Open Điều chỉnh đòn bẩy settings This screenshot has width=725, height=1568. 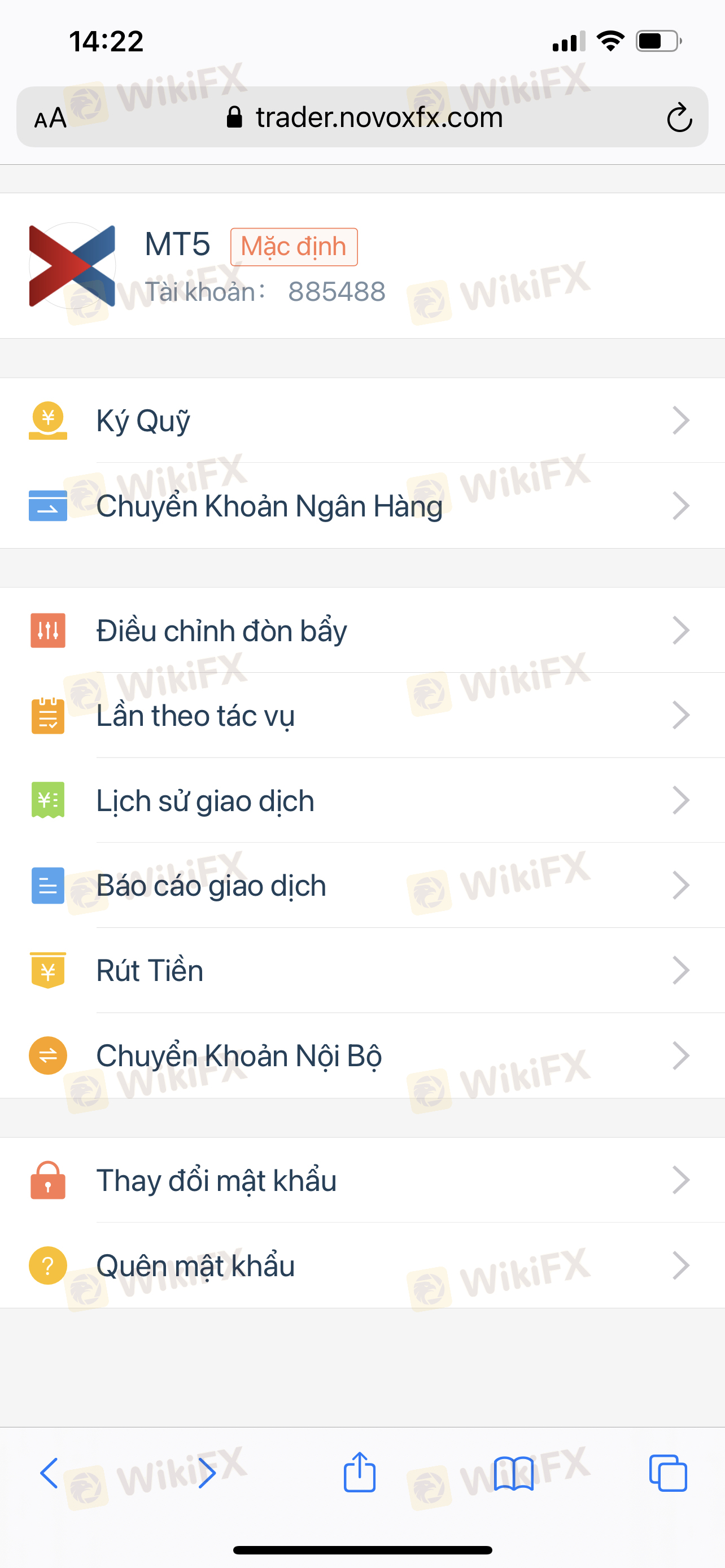(x=362, y=630)
